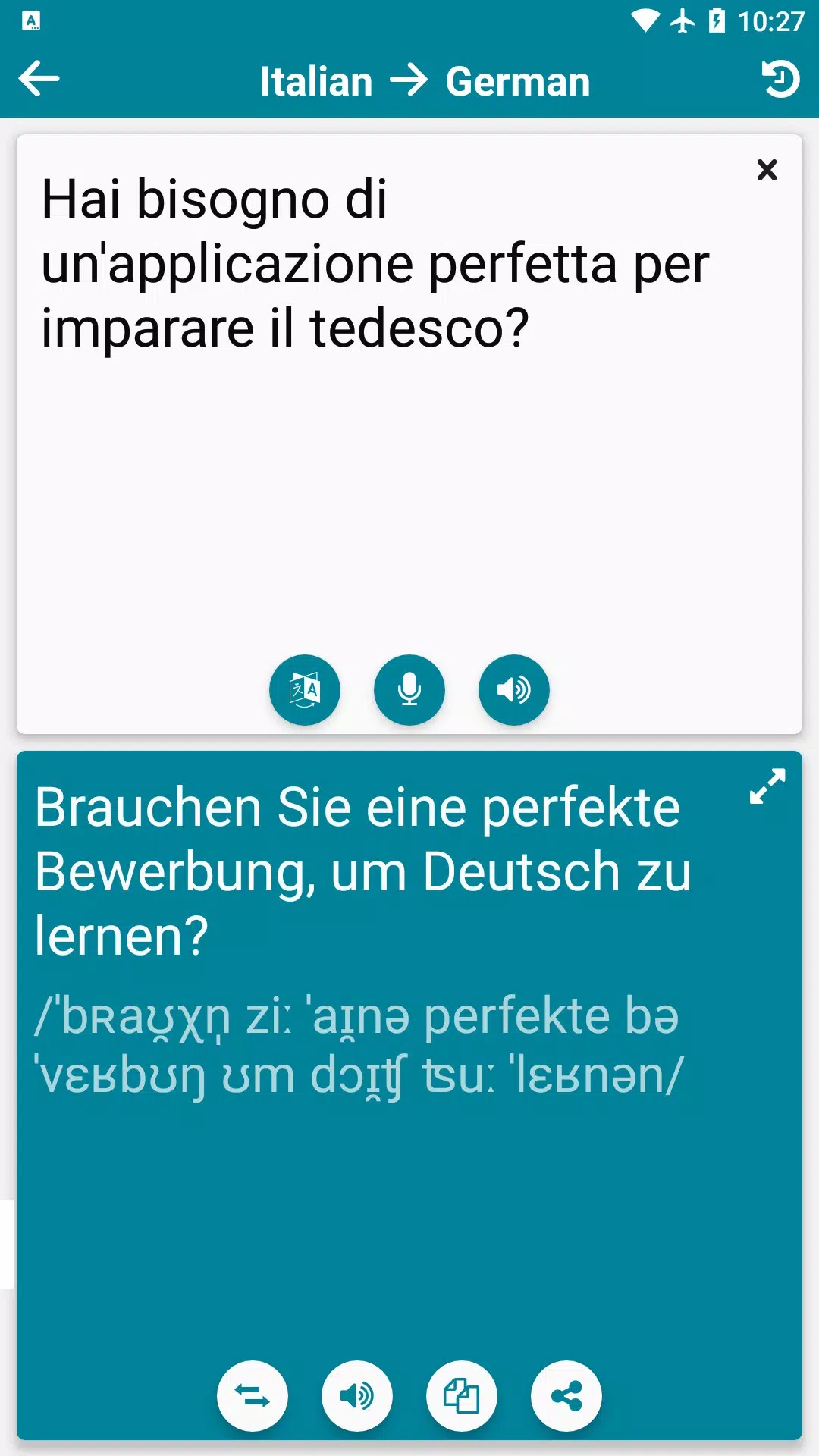Tap the translate button
The width and height of the screenshot is (819, 1456).
tap(305, 690)
